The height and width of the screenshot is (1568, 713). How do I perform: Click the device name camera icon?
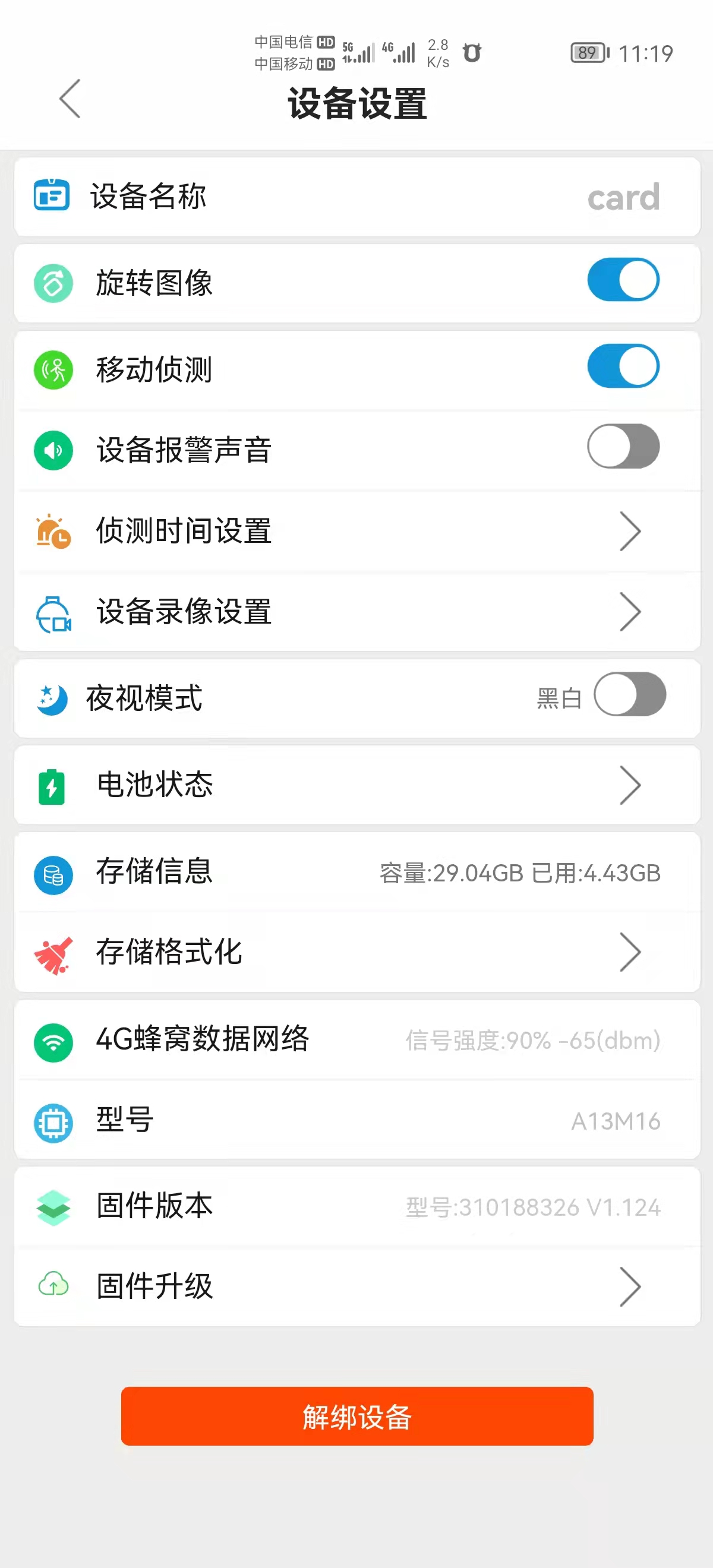point(52,196)
